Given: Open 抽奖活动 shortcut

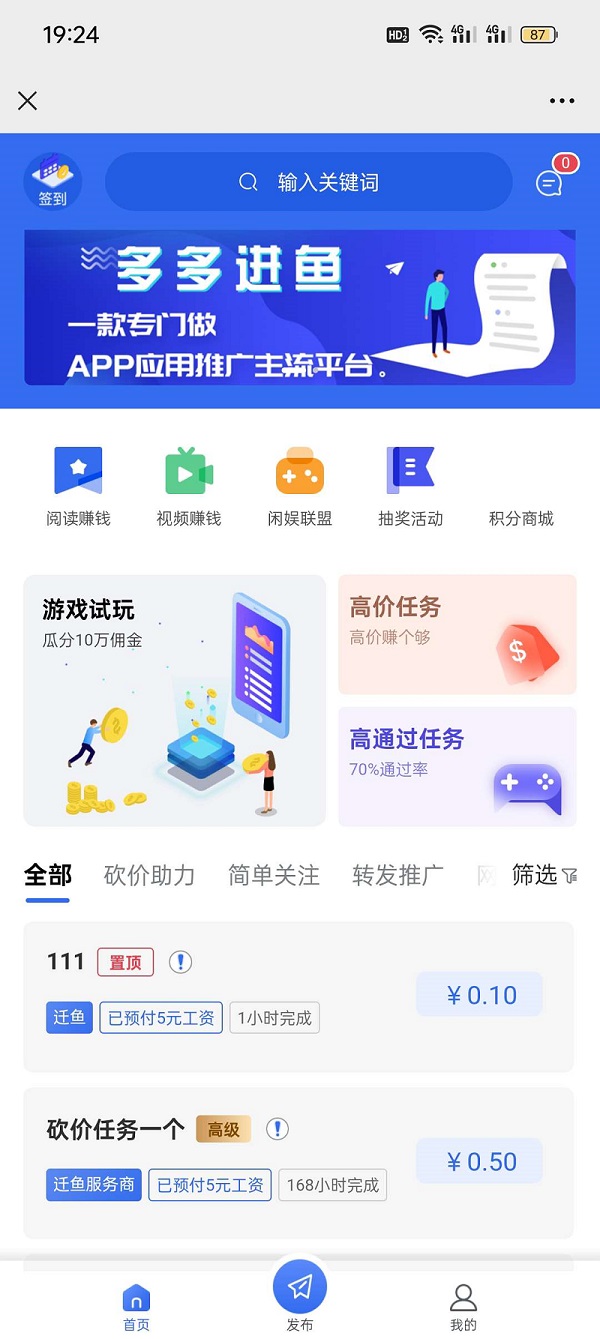Looking at the screenshot, I should [x=410, y=487].
